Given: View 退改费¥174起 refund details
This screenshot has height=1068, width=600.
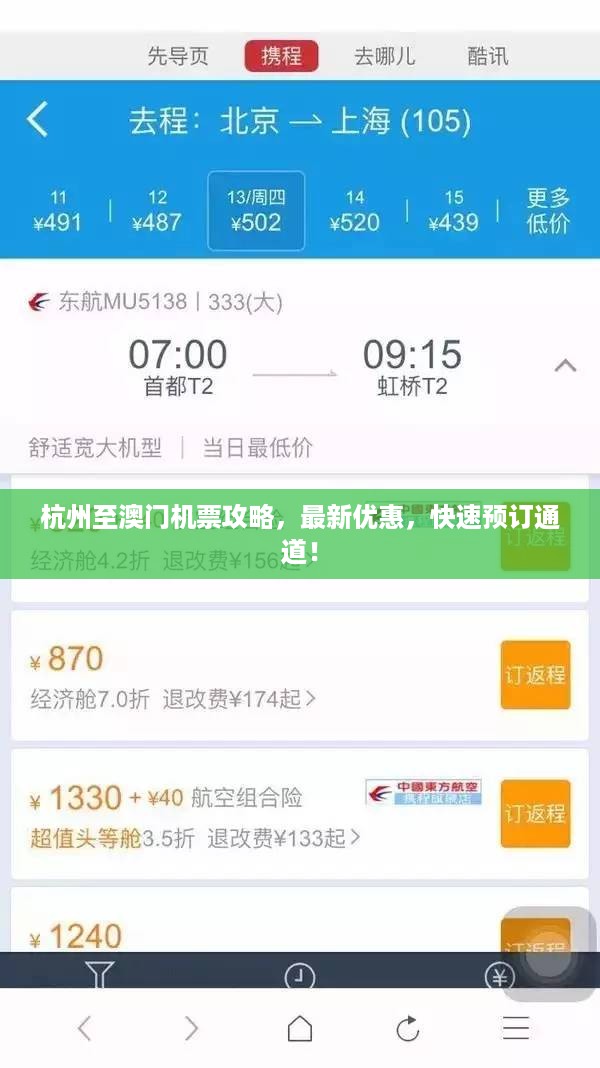Looking at the screenshot, I should point(239,699).
